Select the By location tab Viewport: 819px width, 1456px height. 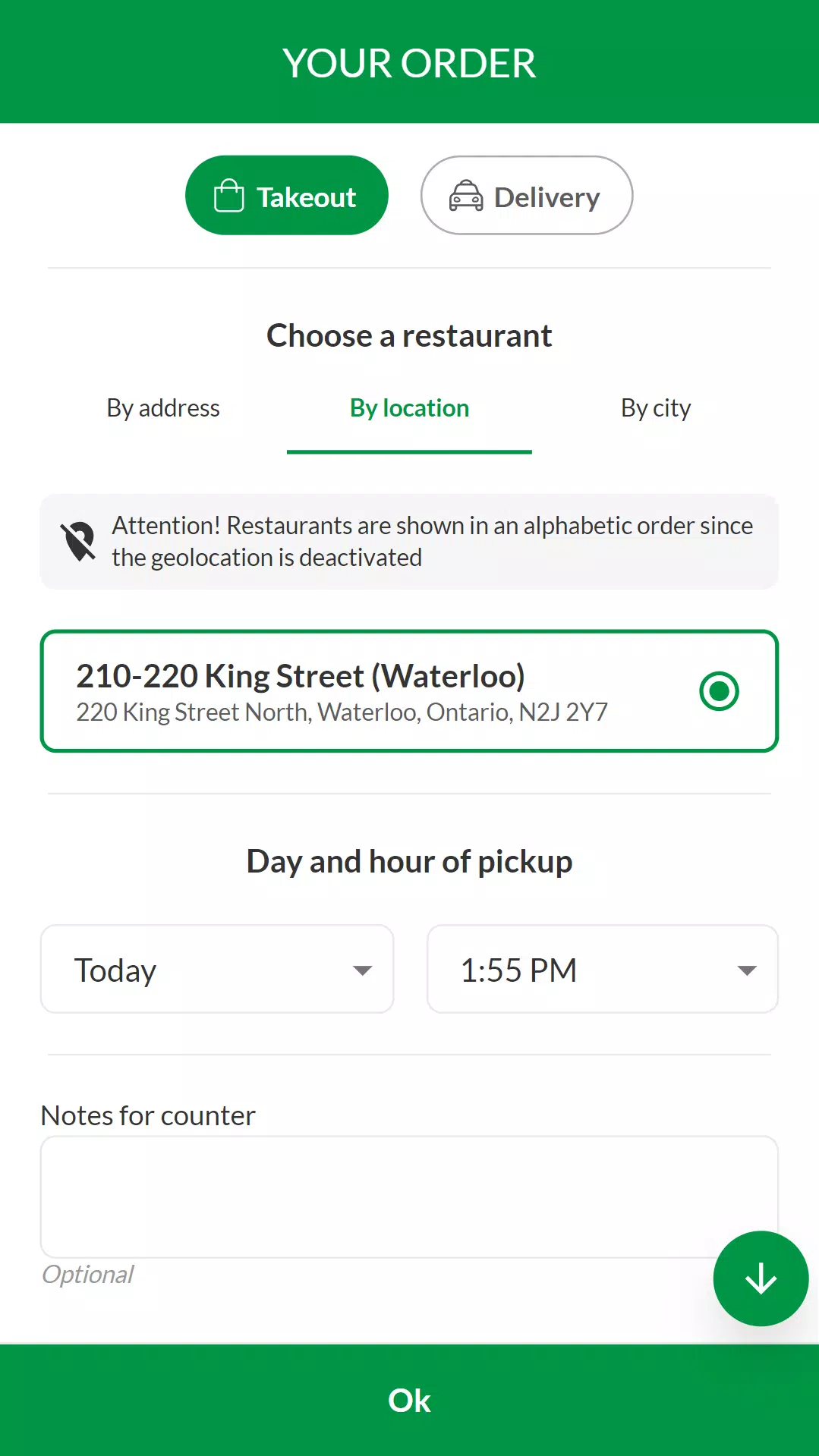point(409,408)
